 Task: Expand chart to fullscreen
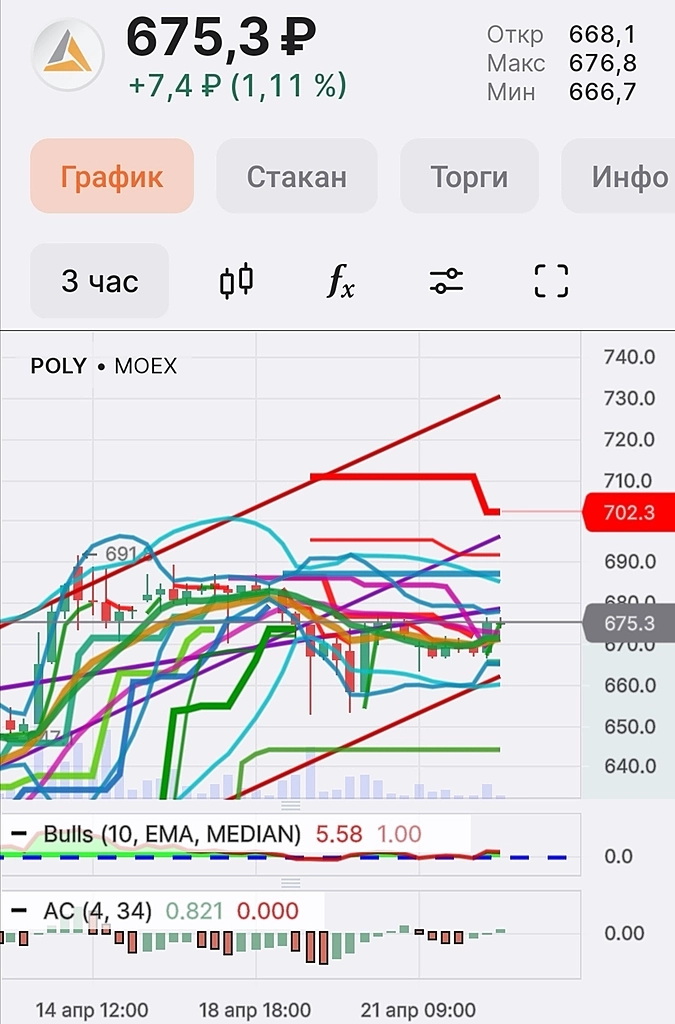tap(551, 281)
